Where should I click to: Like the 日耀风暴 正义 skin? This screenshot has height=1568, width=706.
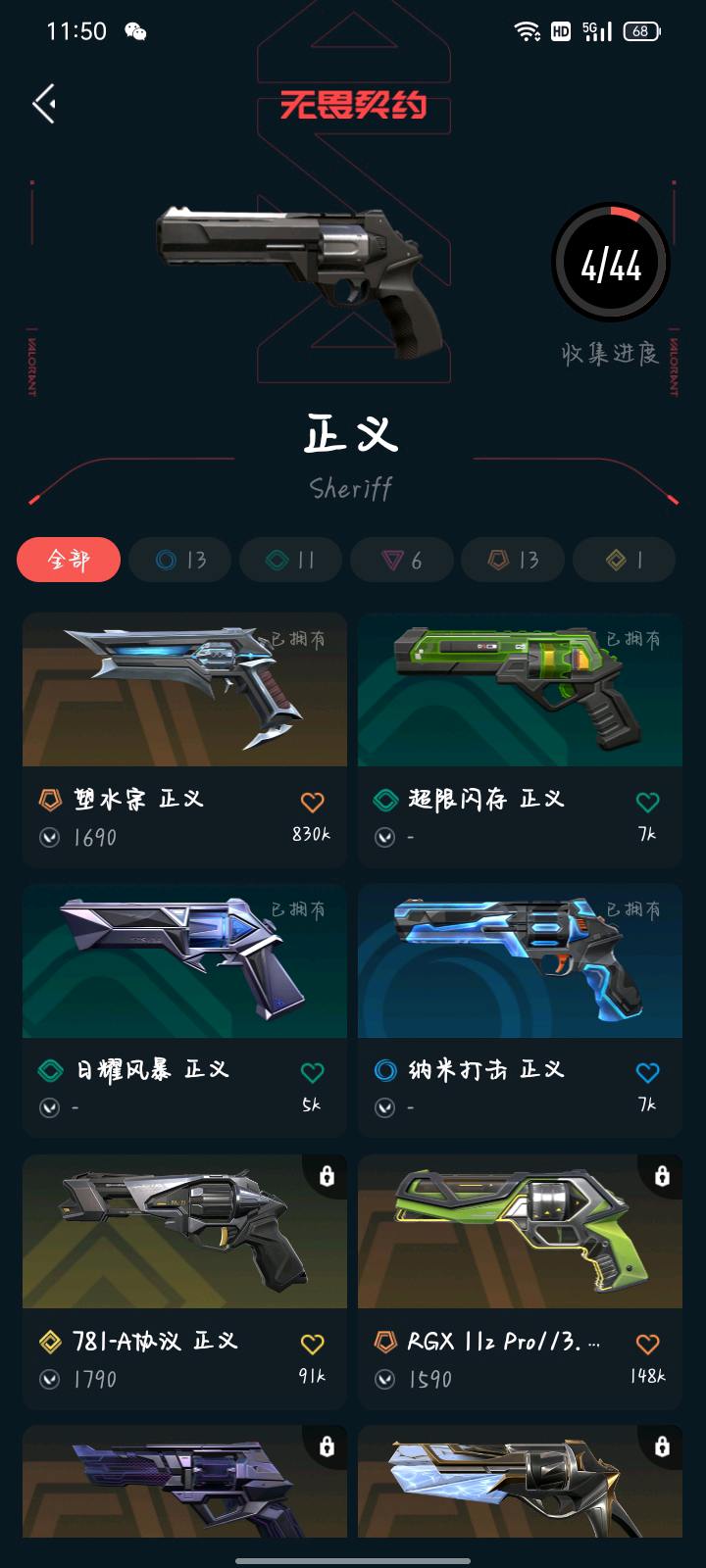click(x=312, y=1073)
